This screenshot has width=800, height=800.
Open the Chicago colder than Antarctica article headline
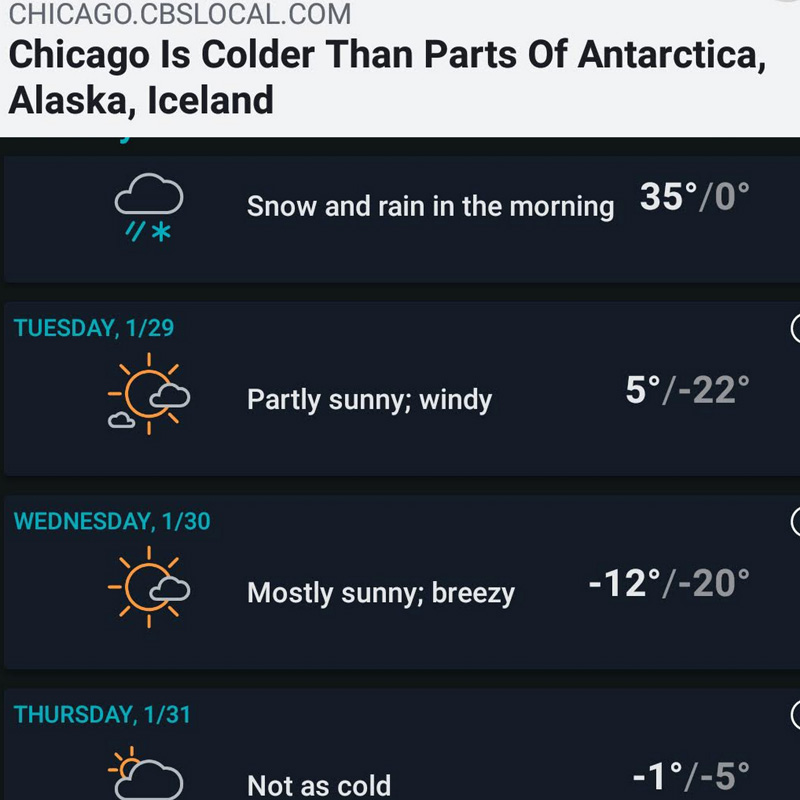tap(387, 78)
